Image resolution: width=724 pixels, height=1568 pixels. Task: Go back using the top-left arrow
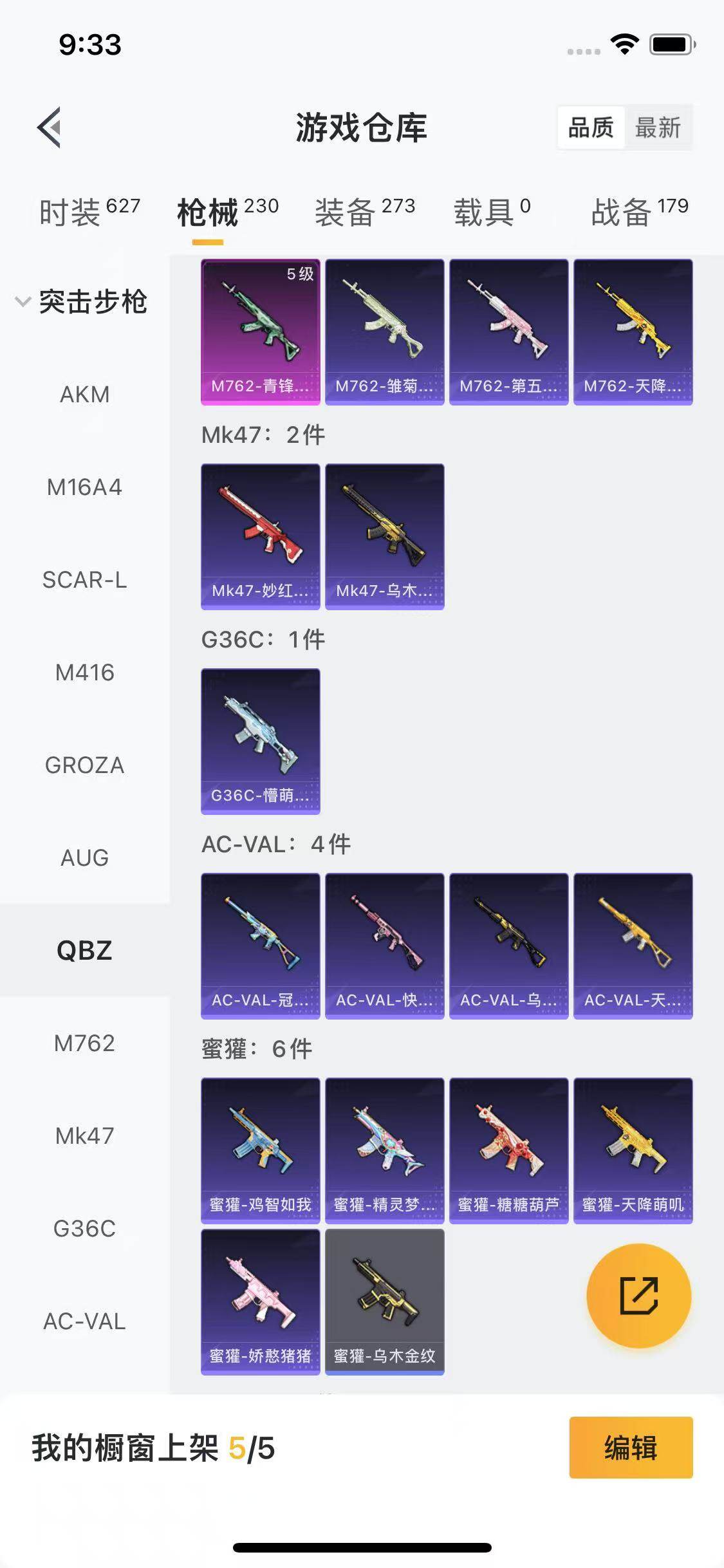tap(50, 127)
